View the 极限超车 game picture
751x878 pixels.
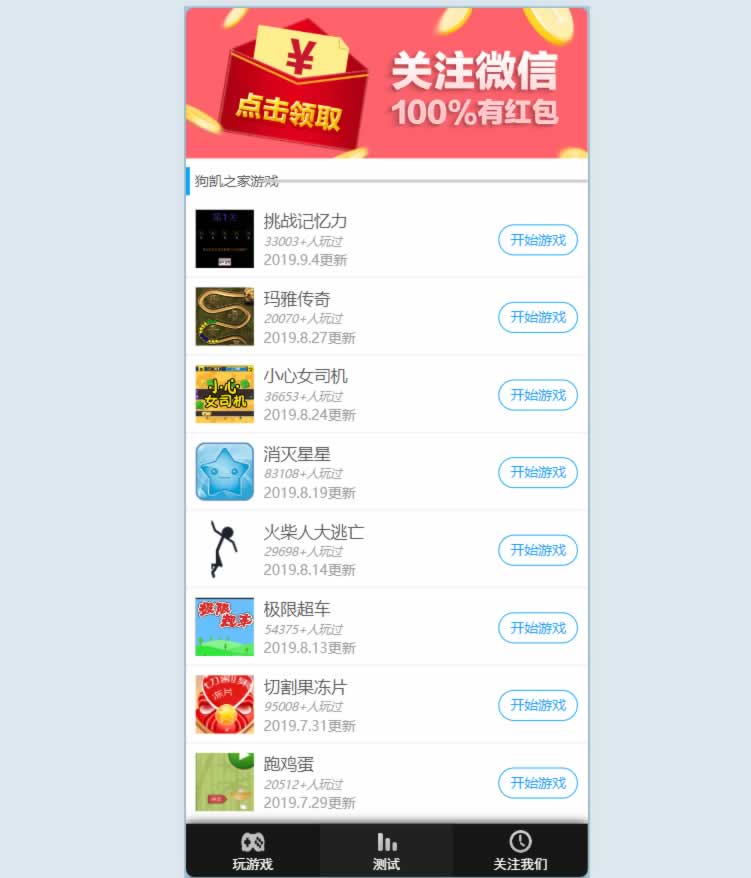coord(224,627)
